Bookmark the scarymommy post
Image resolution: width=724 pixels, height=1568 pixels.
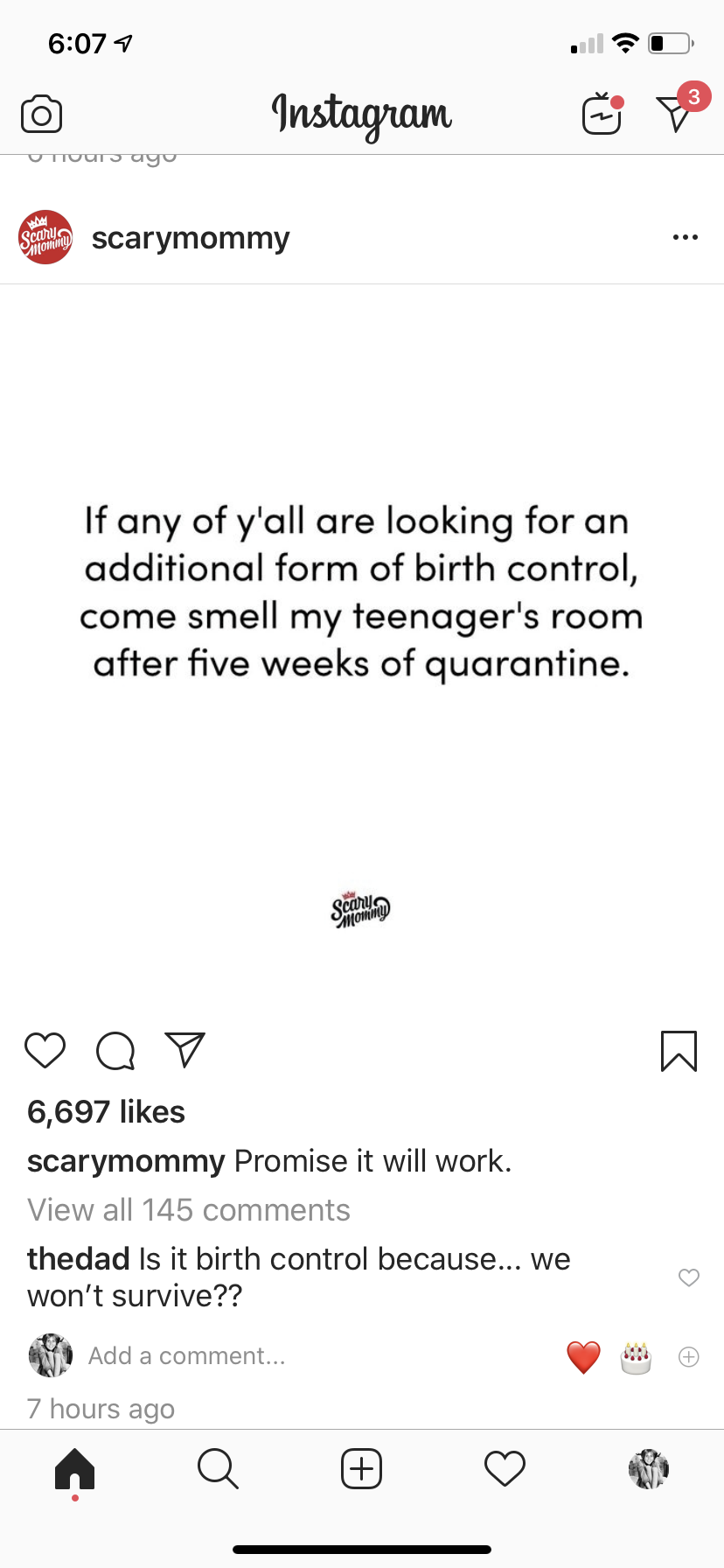click(679, 1050)
